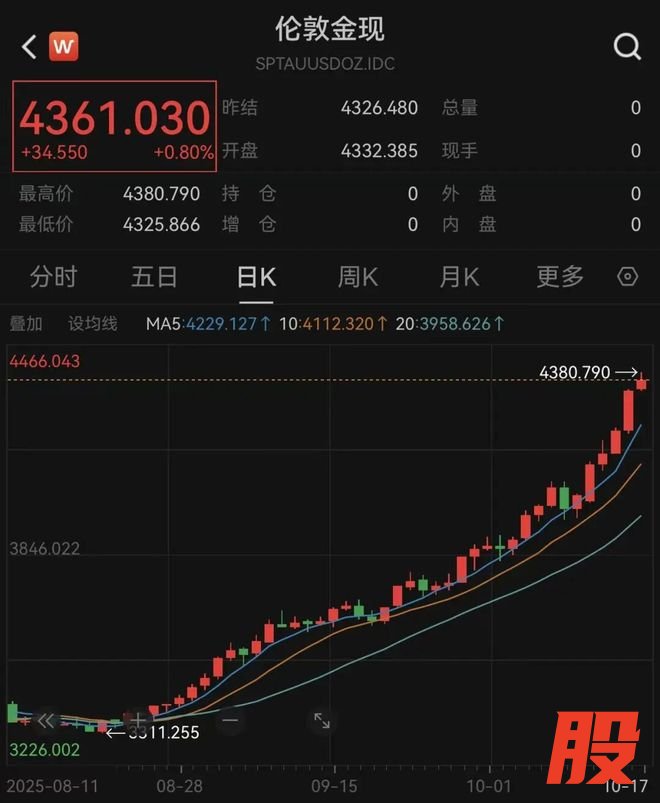This screenshot has width=660, height=803.
Task: Expand the chart to fullscreen
Action: click(322, 719)
